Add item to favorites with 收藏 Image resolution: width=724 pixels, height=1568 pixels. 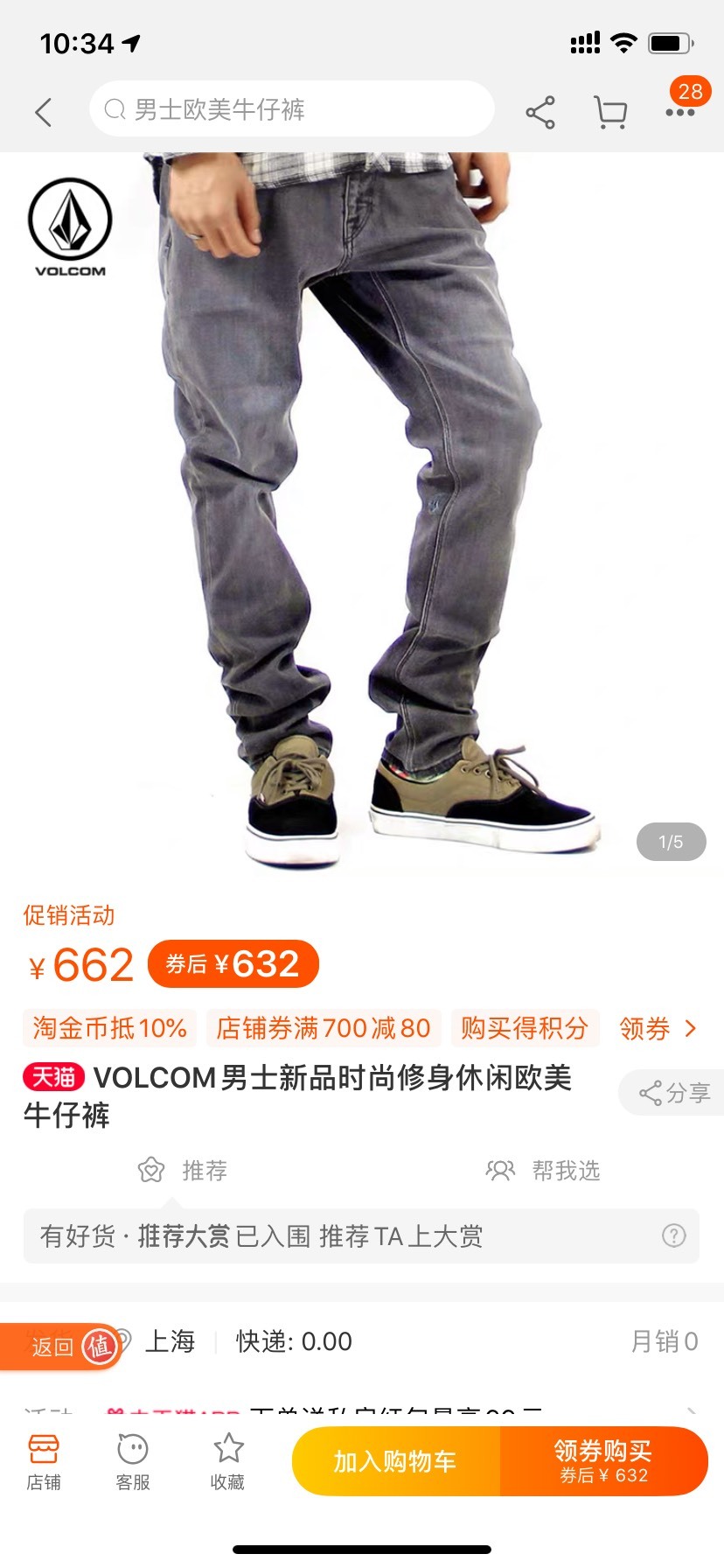point(228,1462)
